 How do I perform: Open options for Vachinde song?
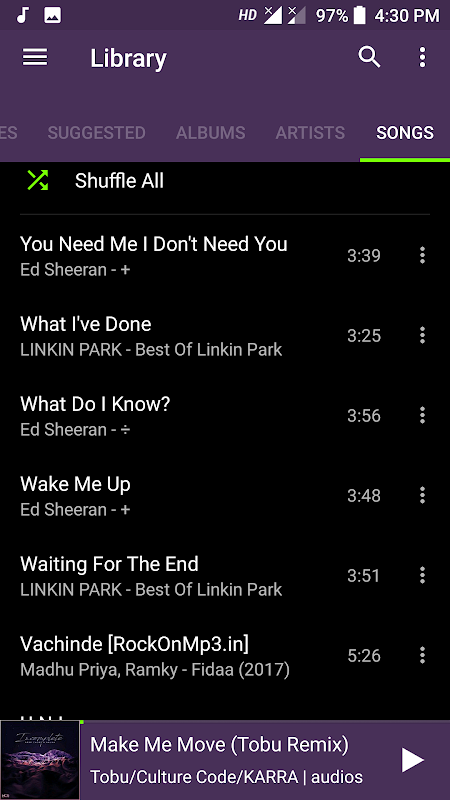(422, 655)
